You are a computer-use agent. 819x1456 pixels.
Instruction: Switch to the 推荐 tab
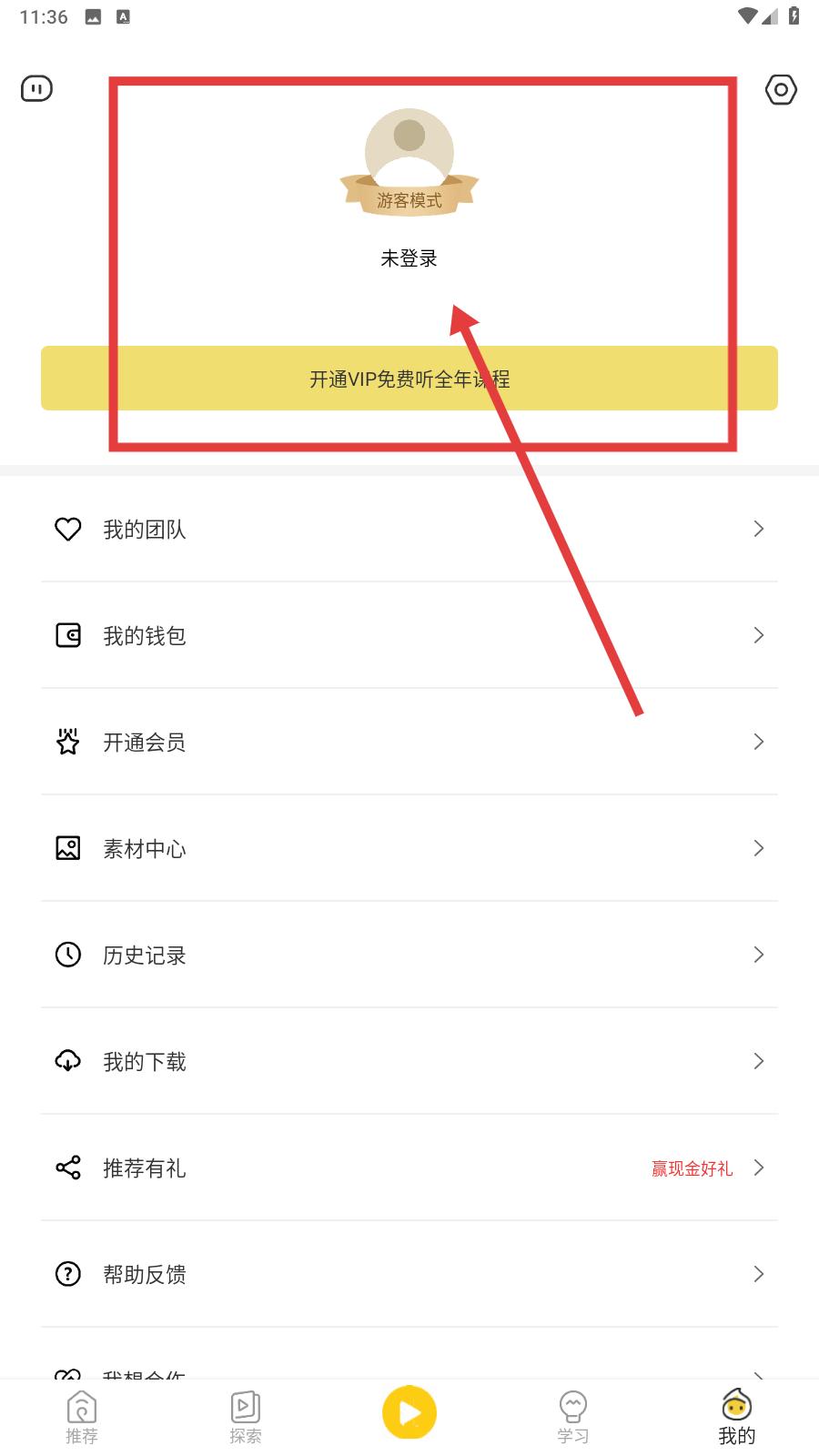pyautogui.click(x=82, y=1418)
